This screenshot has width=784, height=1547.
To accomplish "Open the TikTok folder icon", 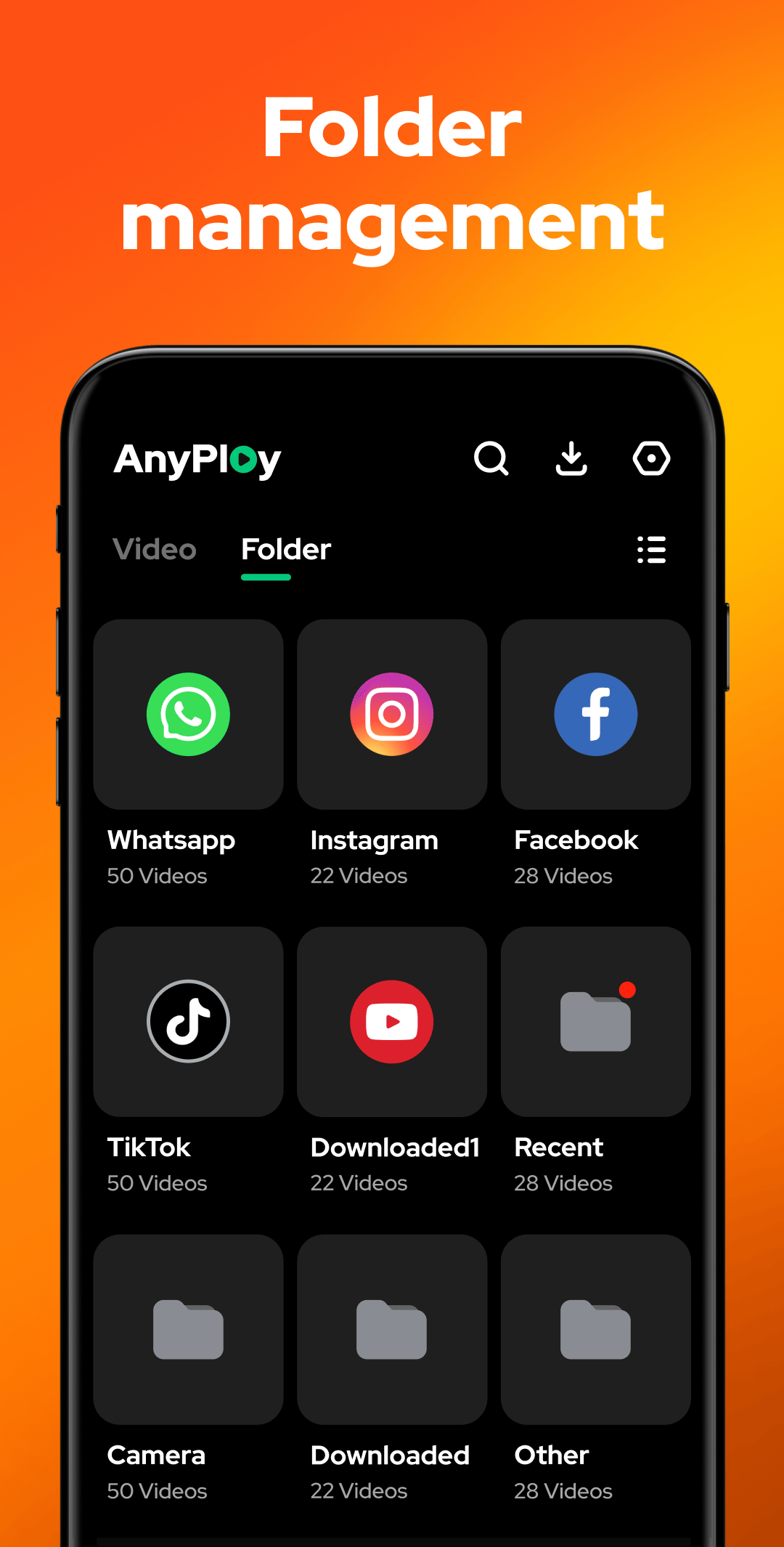I will pyautogui.click(x=188, y=1021).
